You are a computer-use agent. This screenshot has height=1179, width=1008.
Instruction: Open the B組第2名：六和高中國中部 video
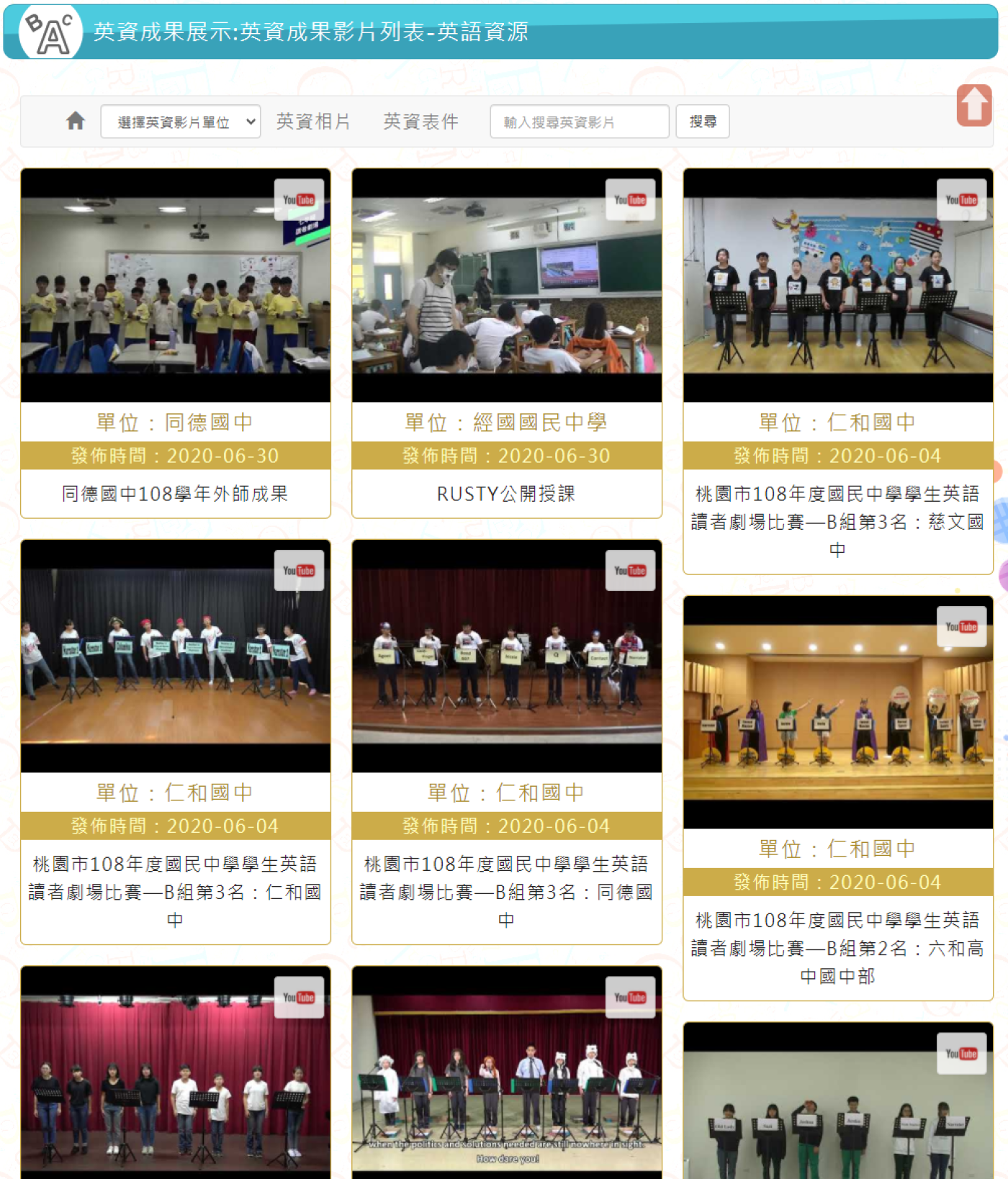837,712
